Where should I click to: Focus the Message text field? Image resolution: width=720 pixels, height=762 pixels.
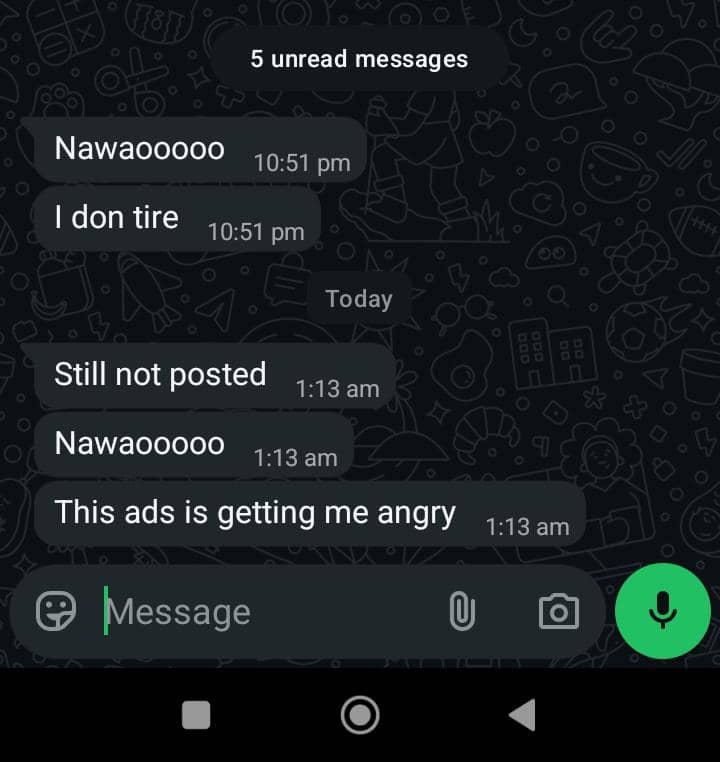click(x=260, y=612)
